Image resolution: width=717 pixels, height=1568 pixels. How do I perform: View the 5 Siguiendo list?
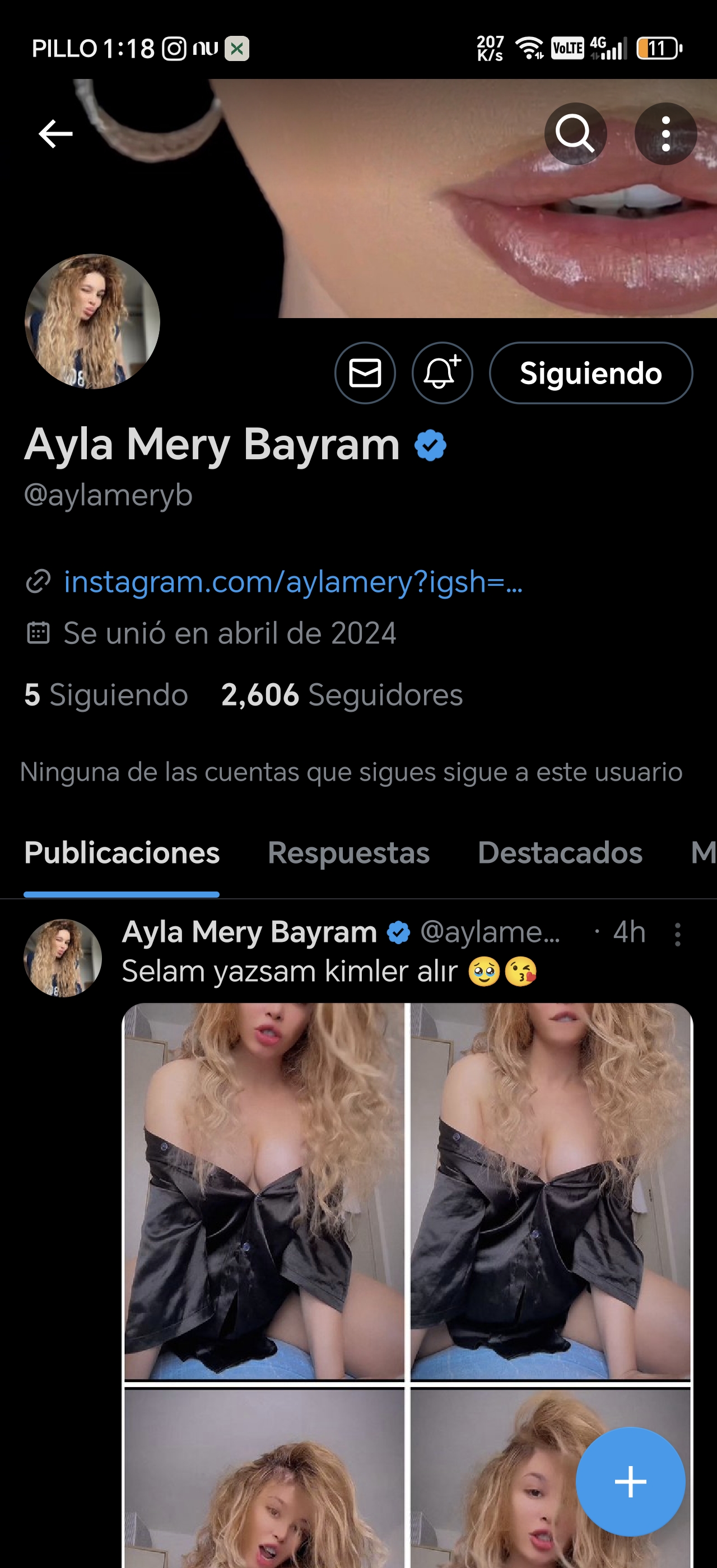106,694
